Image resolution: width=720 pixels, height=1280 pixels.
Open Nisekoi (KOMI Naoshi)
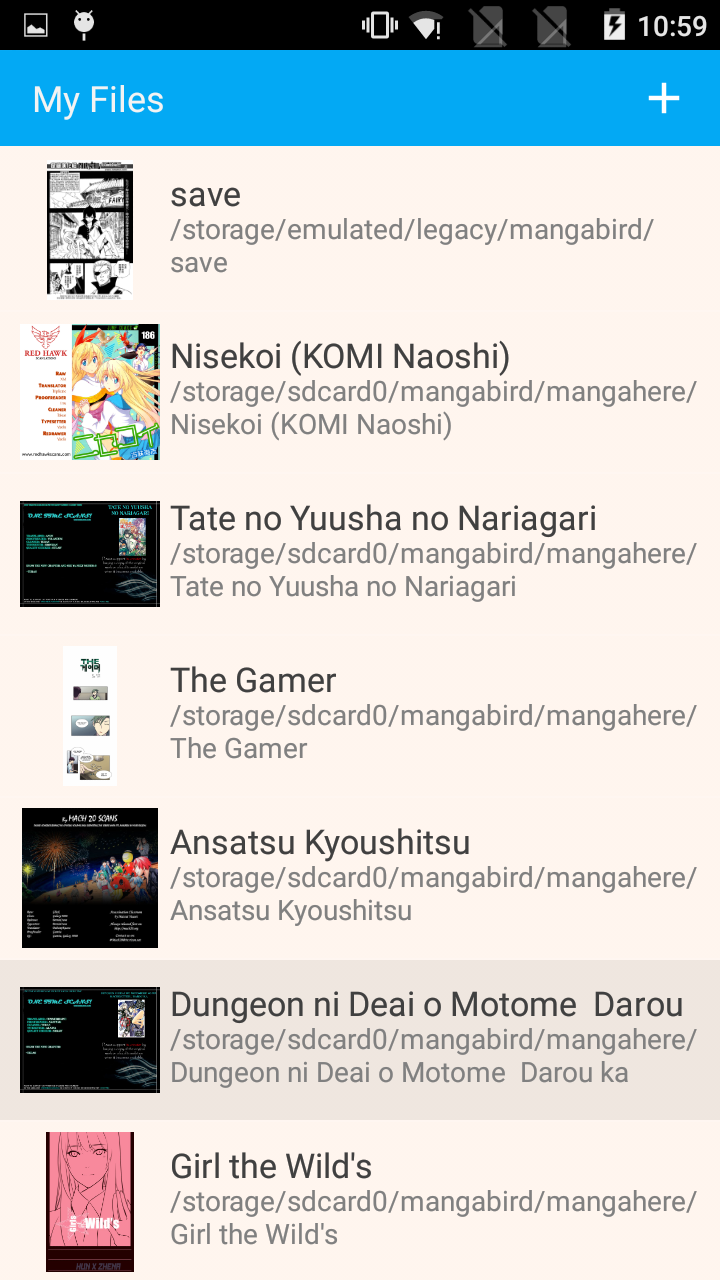360,392
